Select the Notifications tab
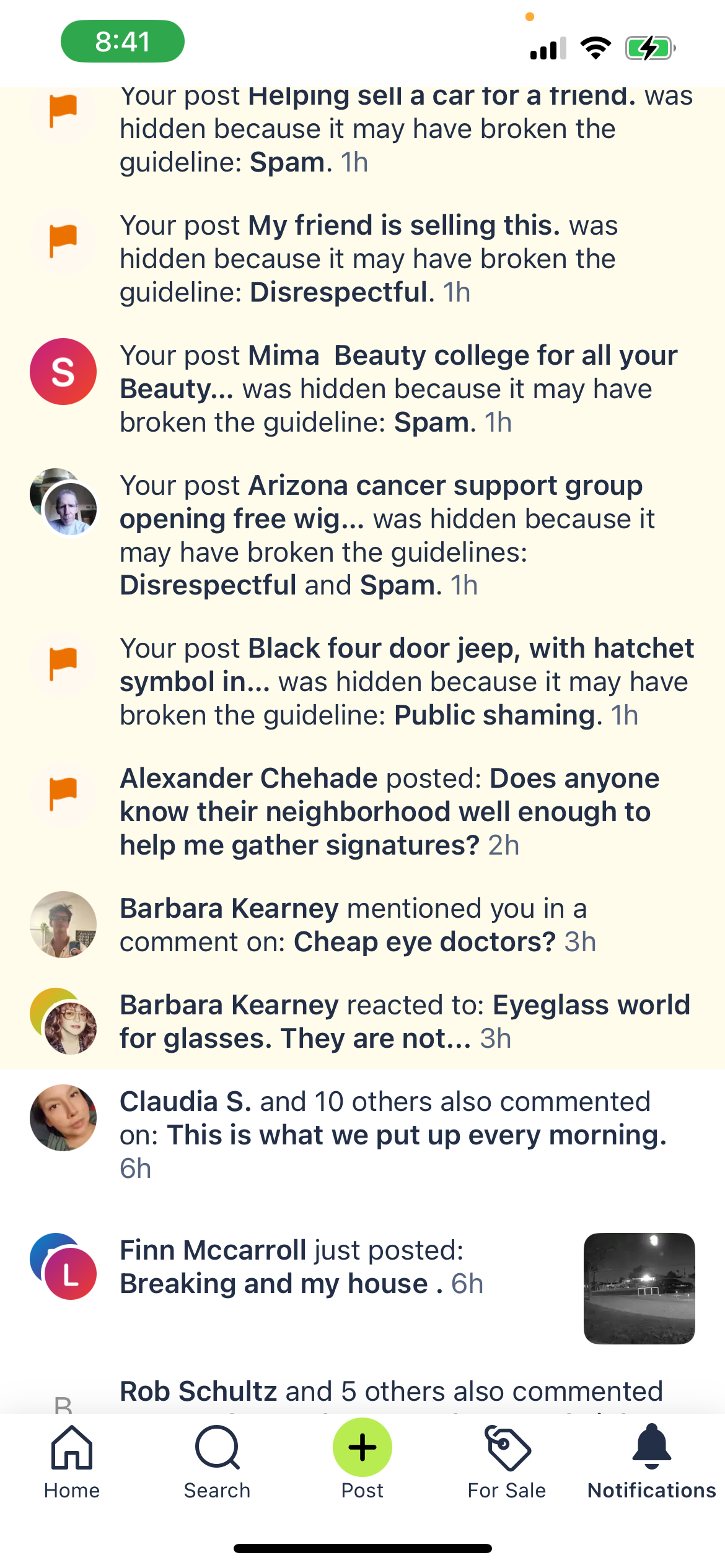 [652, 1461]
